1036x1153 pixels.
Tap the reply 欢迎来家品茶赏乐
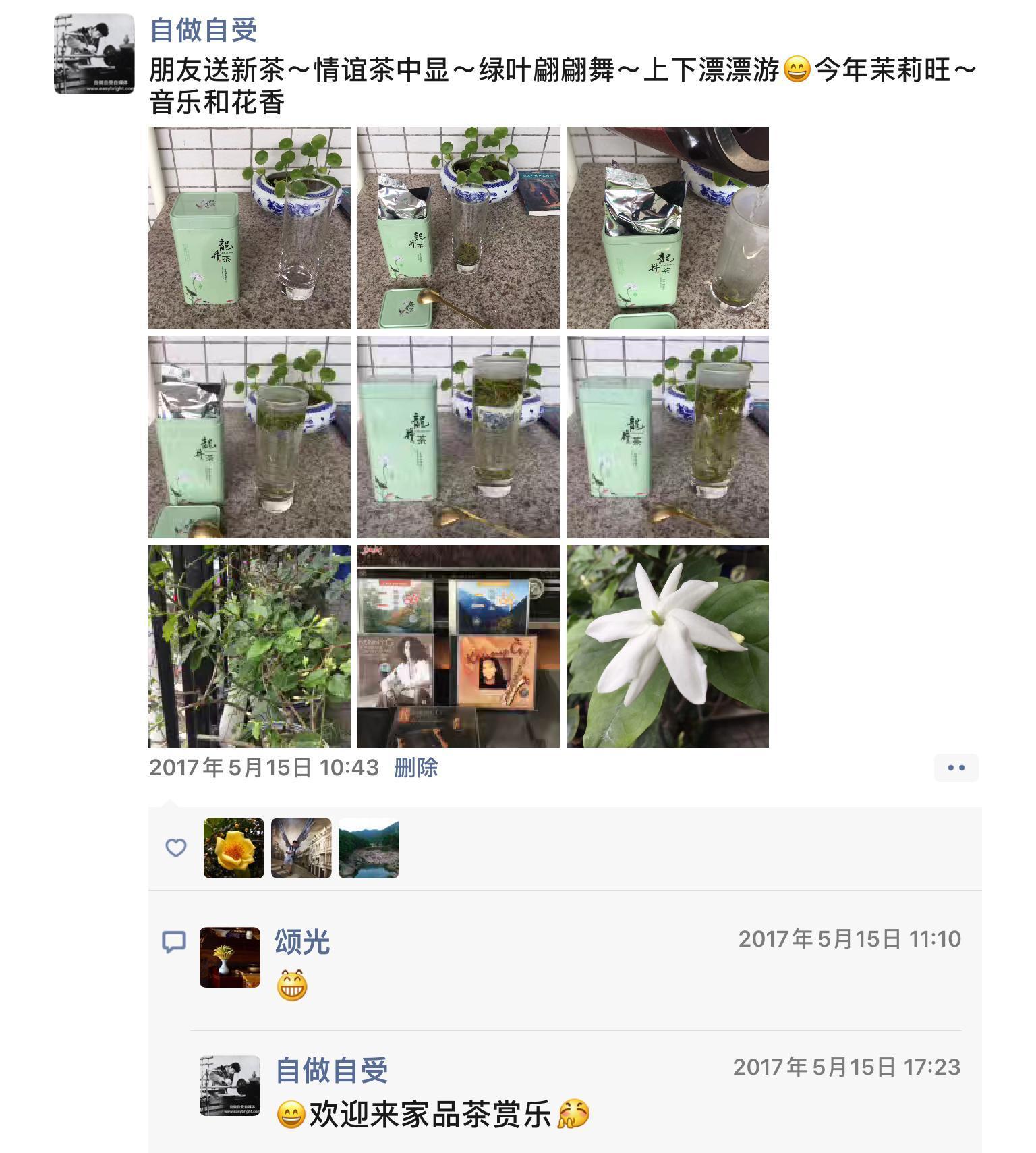(430, 1114)
